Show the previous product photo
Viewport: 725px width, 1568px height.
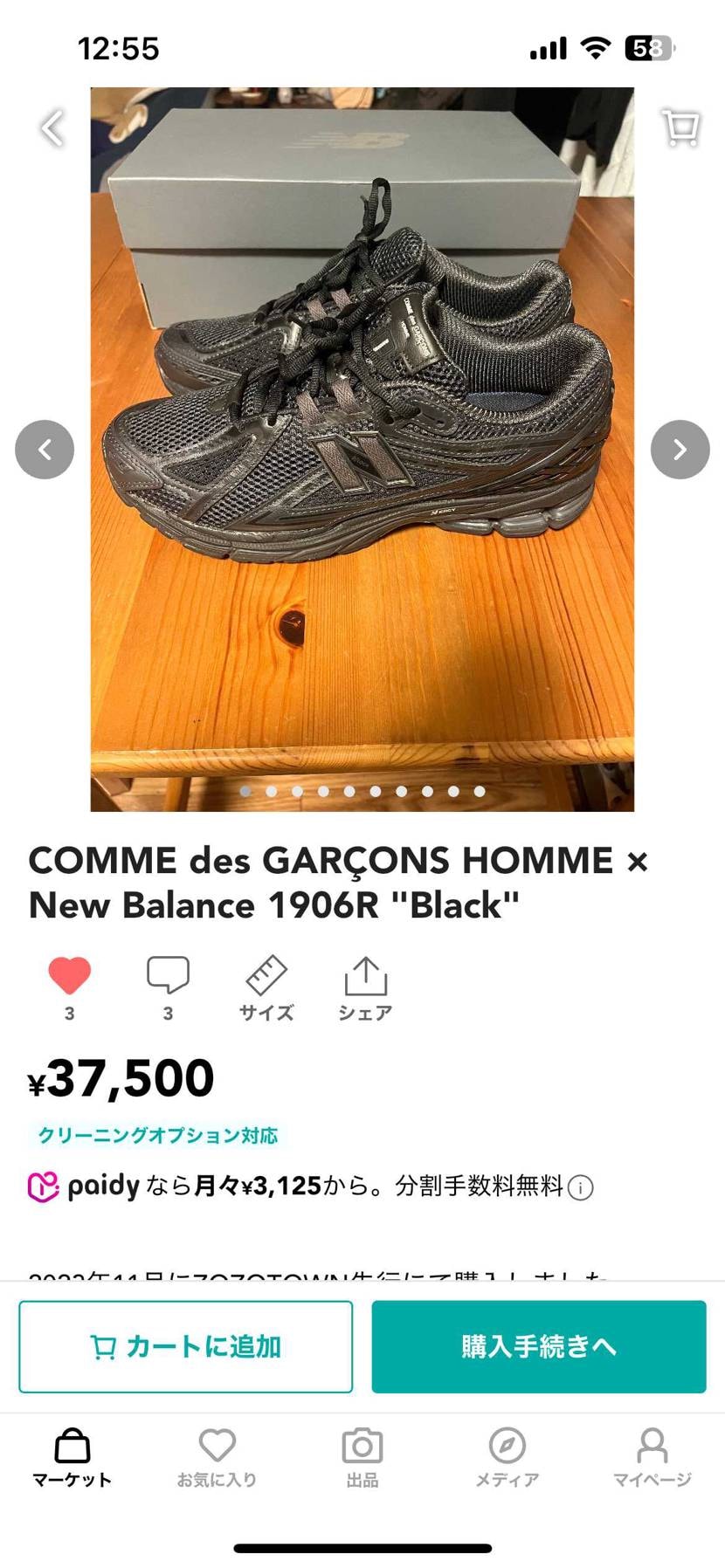click(45, 450)
